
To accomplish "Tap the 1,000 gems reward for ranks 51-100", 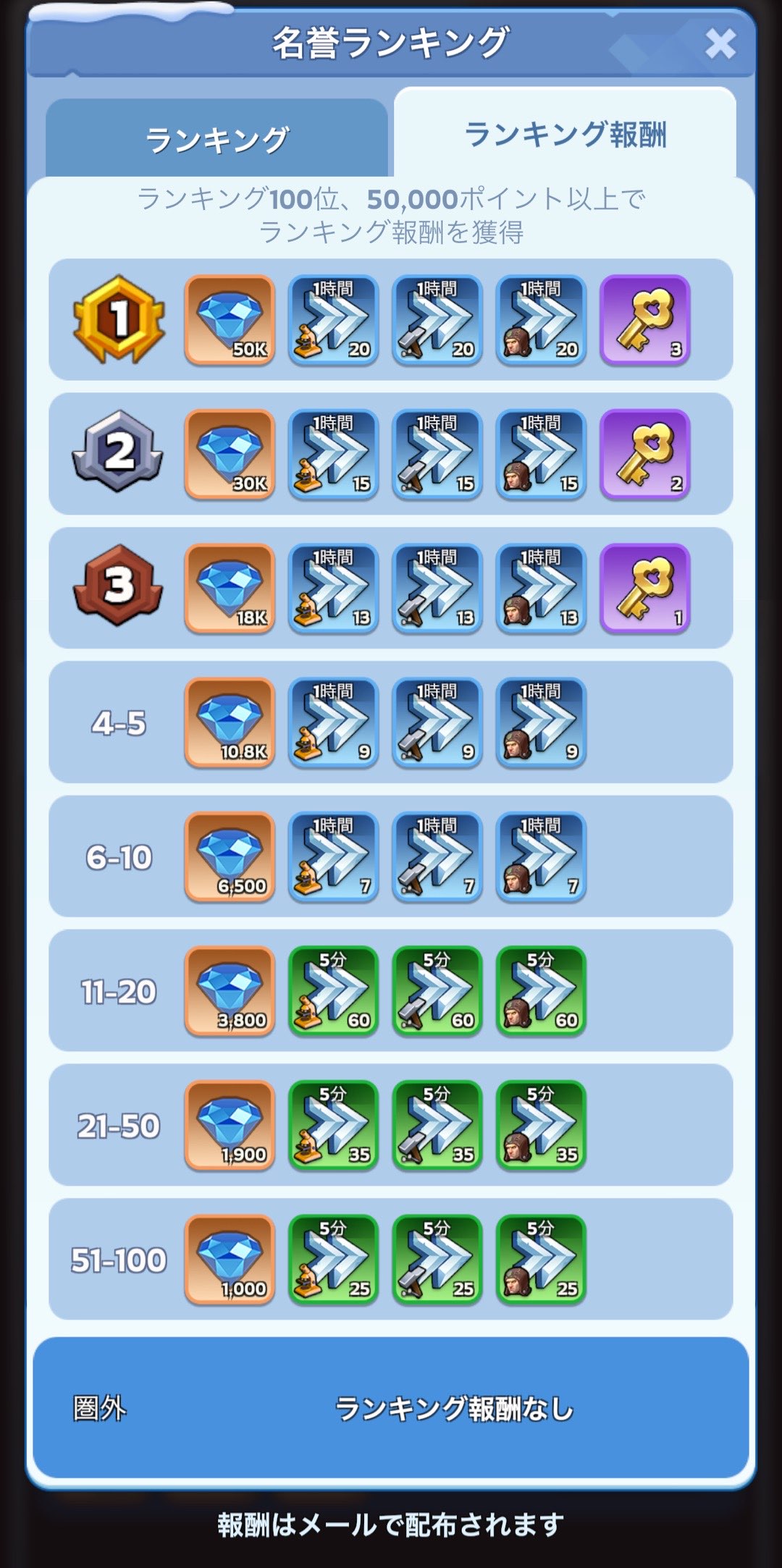I will tap(230, 1260).
